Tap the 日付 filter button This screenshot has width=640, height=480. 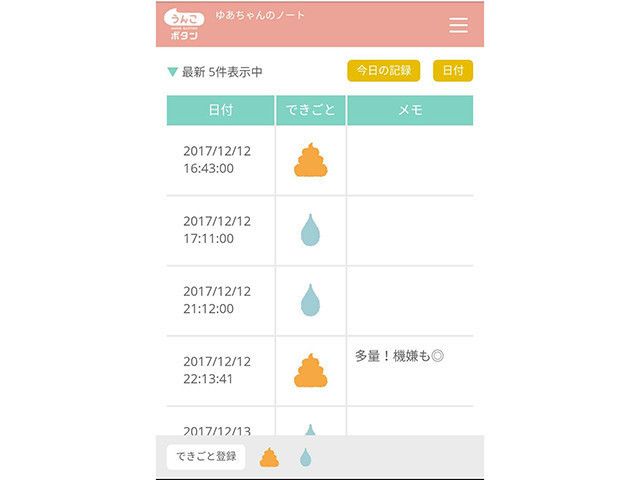453,71
